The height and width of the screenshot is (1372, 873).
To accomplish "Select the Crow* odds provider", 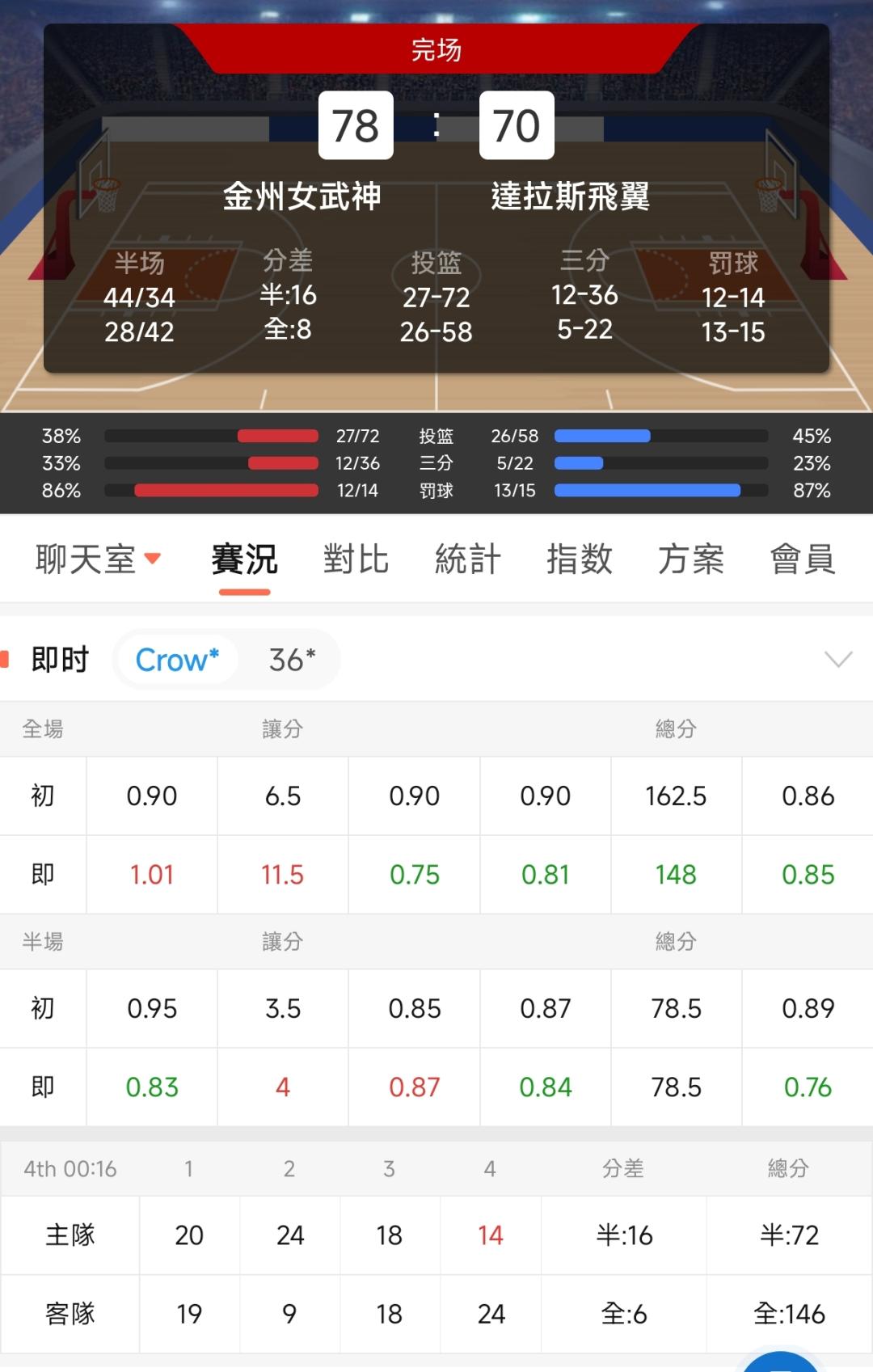I will click(x=177, y=660).
